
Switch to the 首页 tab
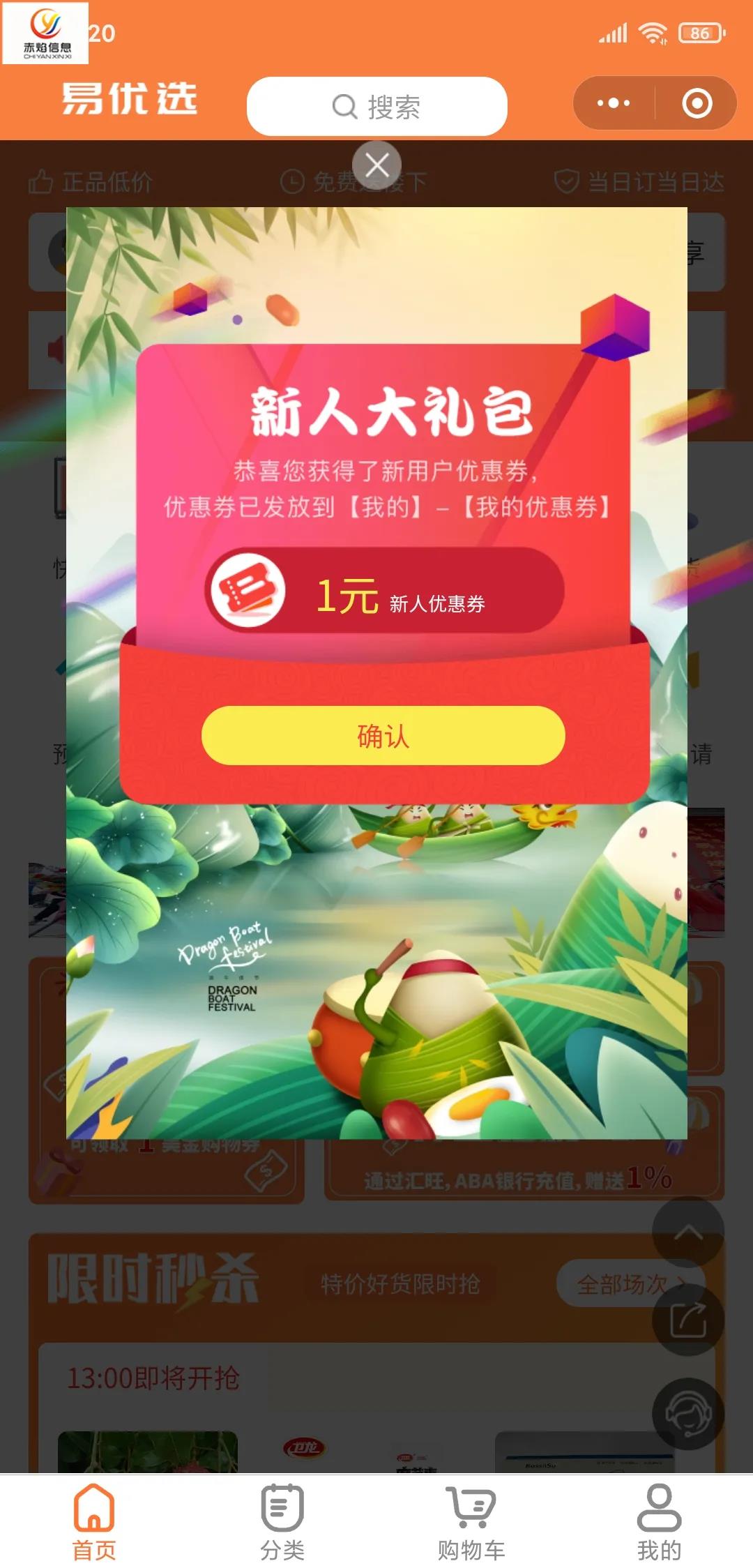tap(94, 1522)
